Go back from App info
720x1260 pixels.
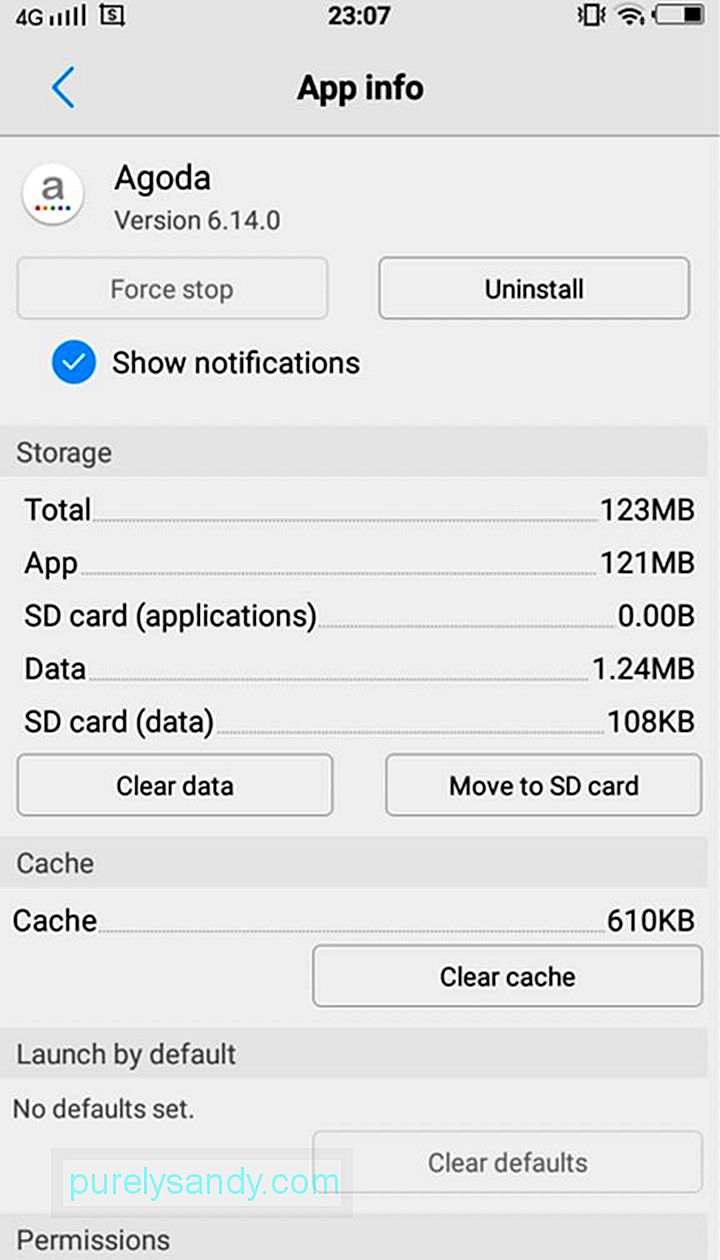click(x=63, y=88)
